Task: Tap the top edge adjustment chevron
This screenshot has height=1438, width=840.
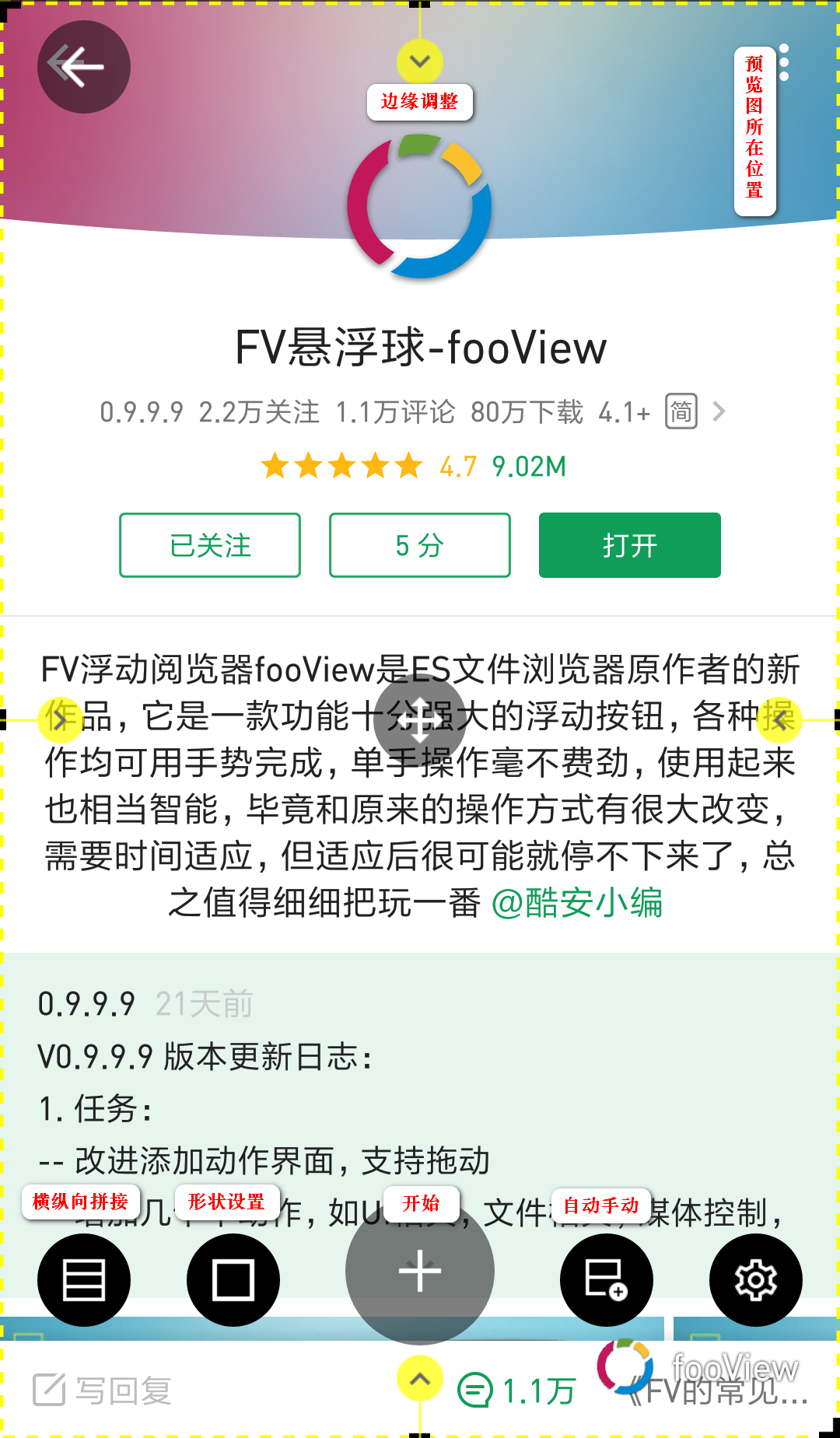Action: (x=420, y=61)
